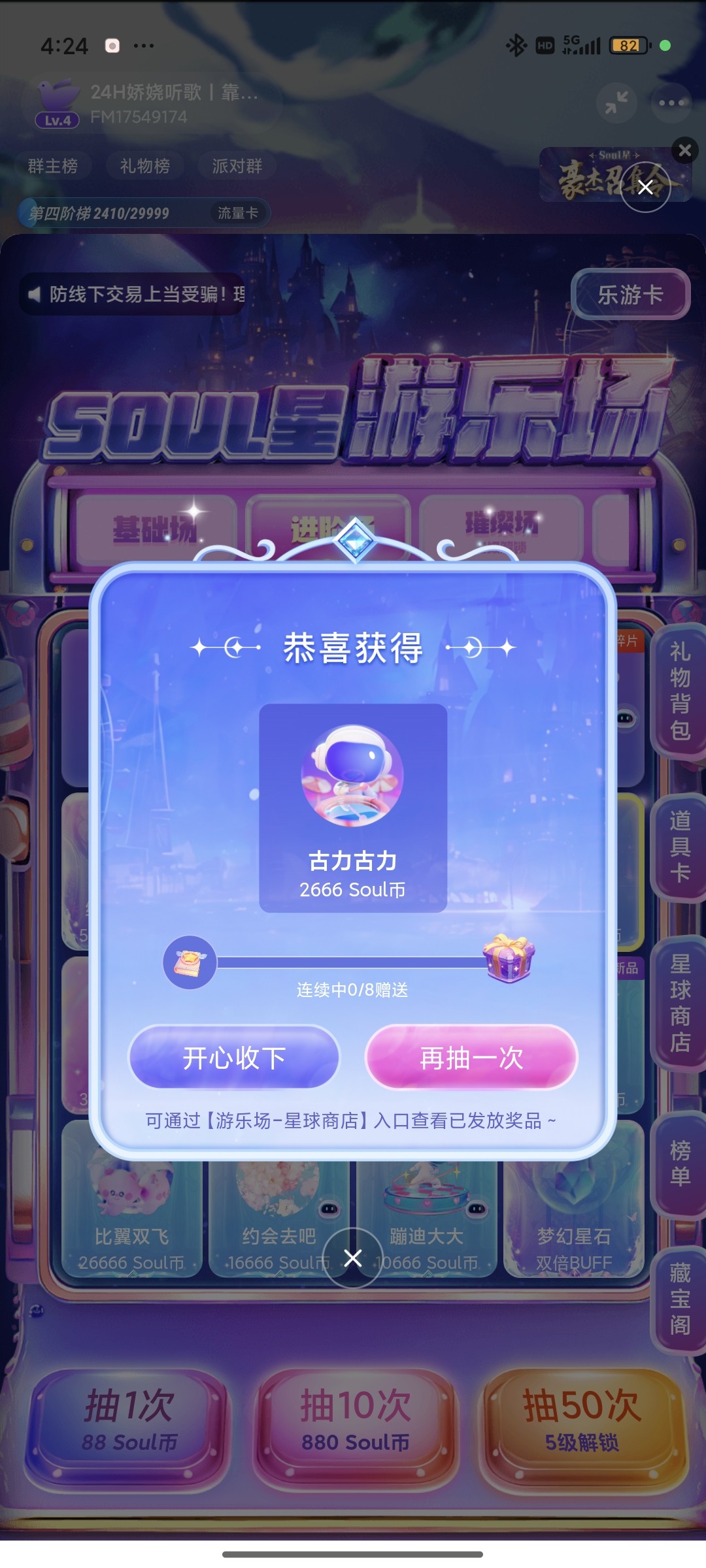
Task: Minimize the room with the shrink icon
Action: pos(616,103)
